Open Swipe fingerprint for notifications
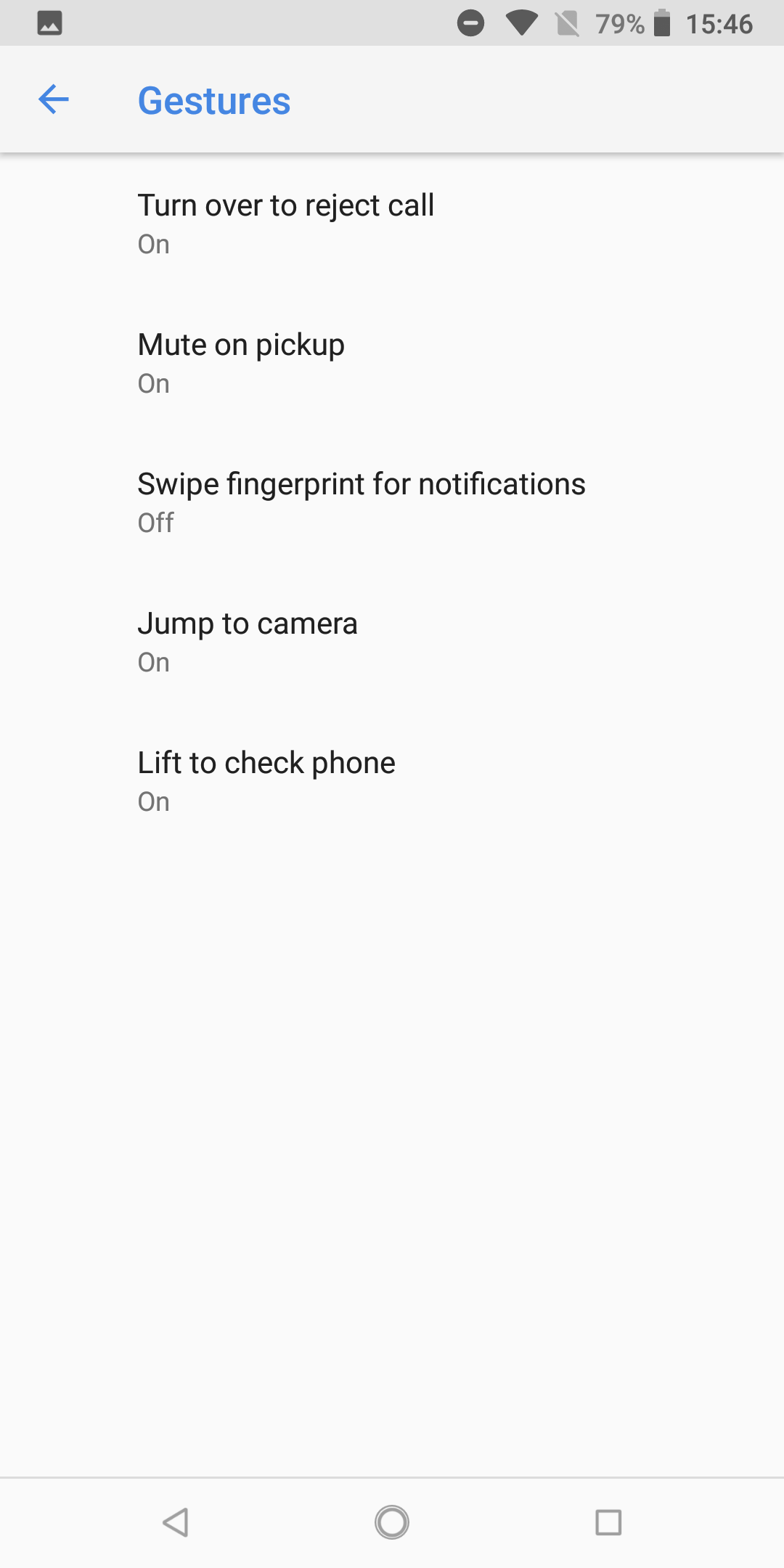 [392, 502]
